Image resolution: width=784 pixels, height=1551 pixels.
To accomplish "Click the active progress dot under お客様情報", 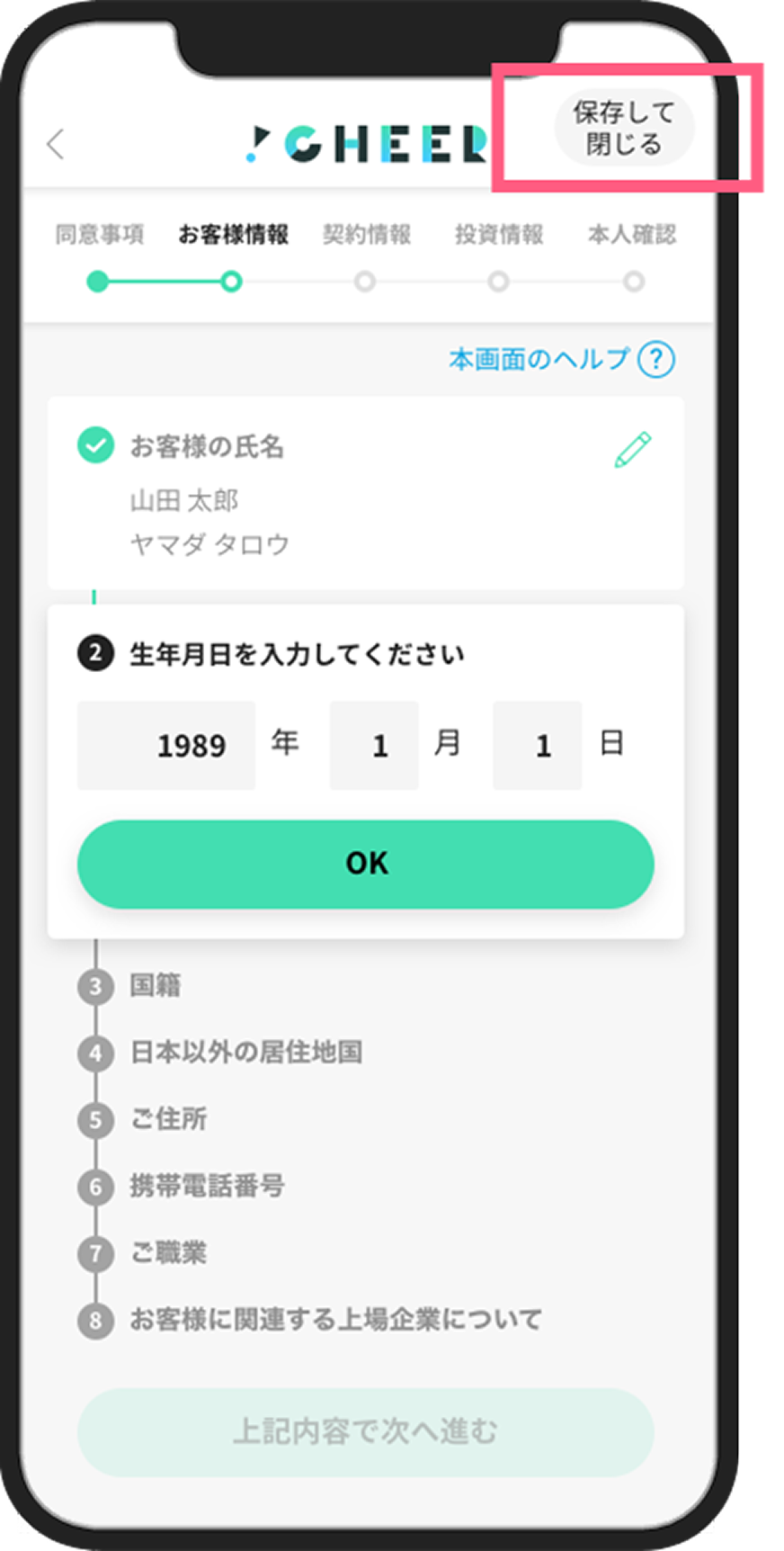I will (231, 282).
